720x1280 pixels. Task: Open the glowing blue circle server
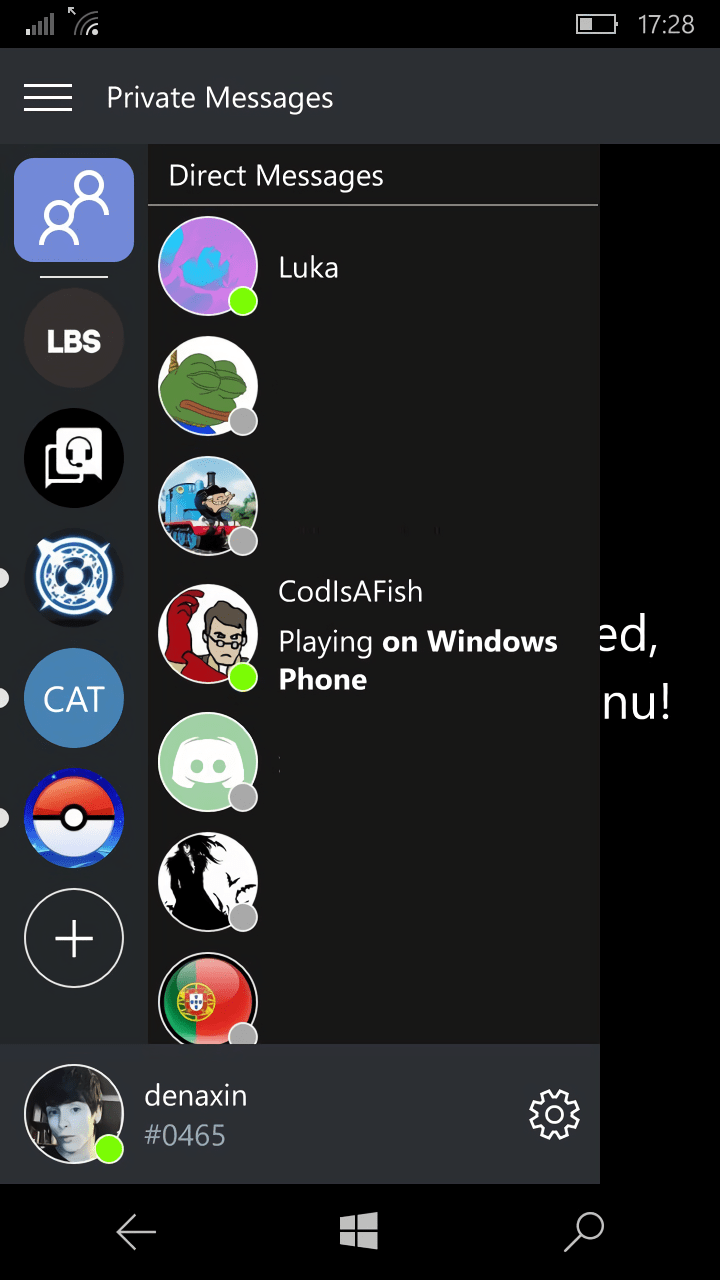point(74,578)
